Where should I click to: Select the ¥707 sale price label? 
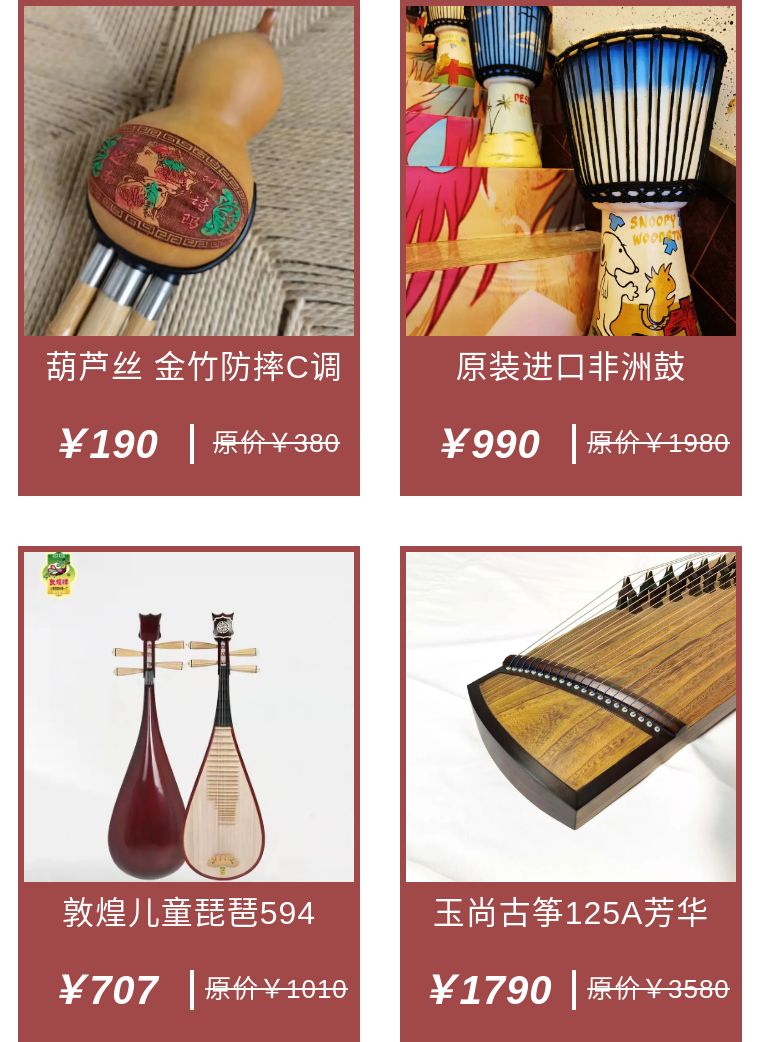[108, 989]
